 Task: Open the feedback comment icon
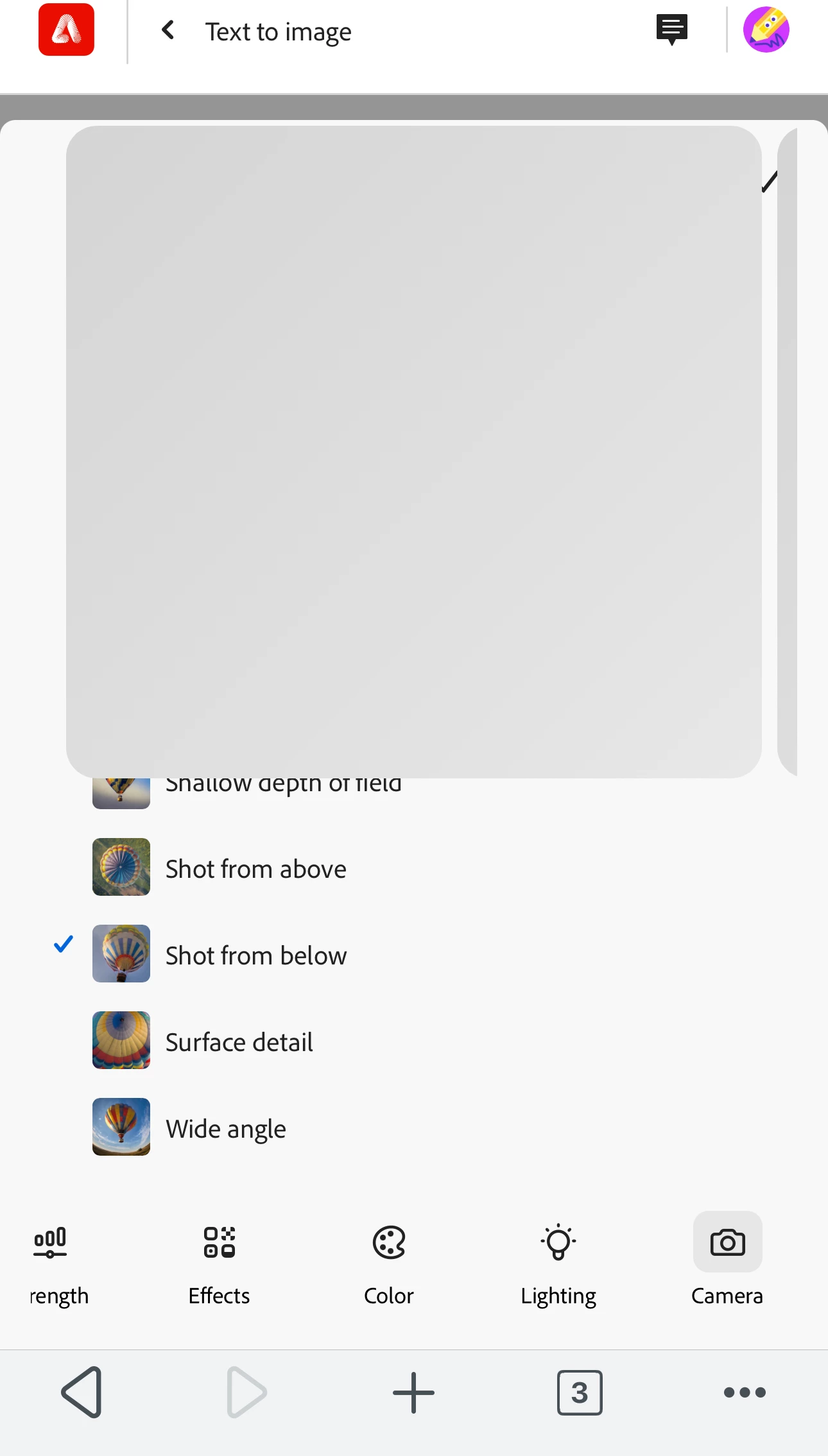(x=671, y=30)
